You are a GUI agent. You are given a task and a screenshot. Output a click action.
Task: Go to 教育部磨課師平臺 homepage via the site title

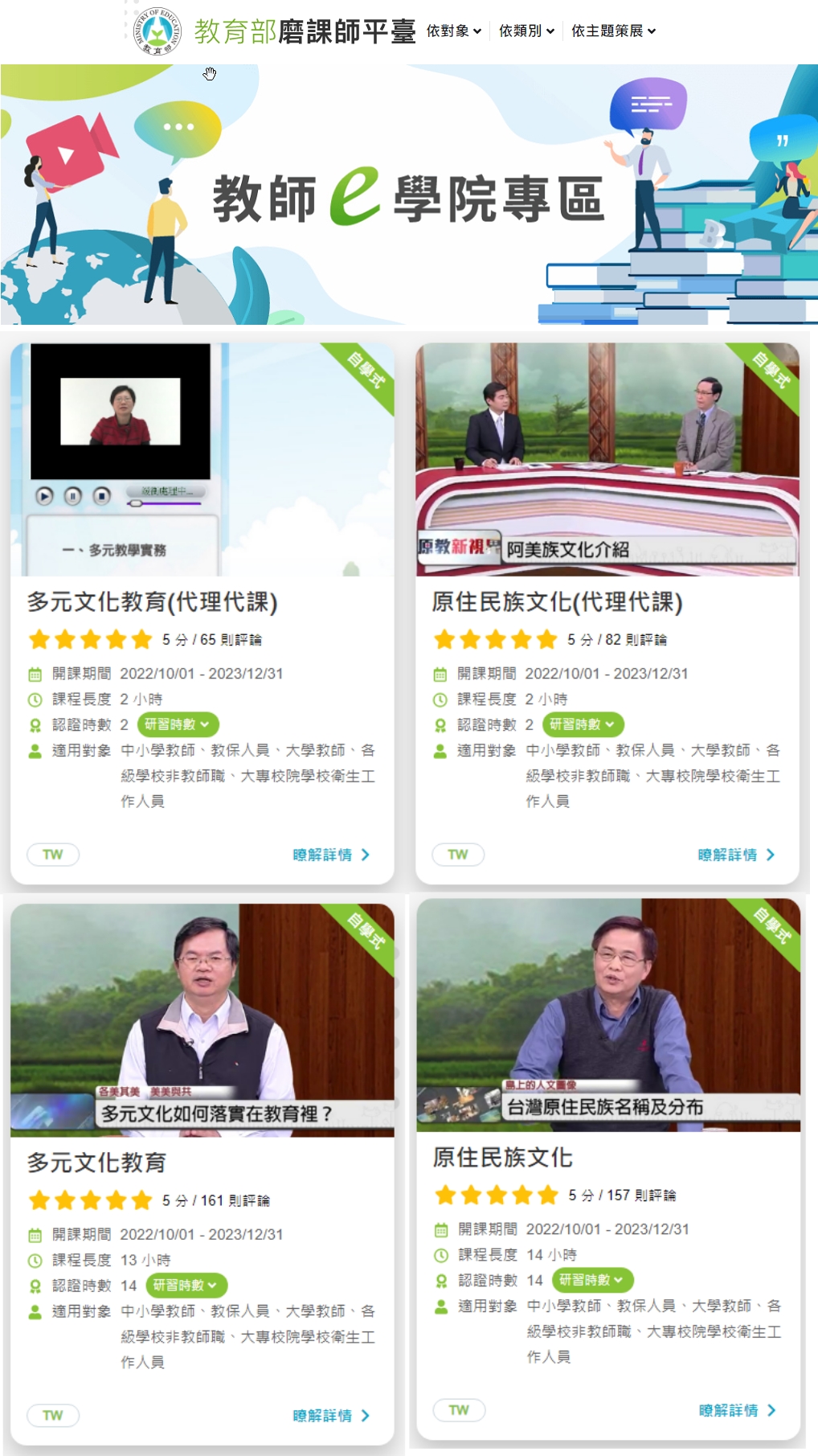[x=305, y=31]
